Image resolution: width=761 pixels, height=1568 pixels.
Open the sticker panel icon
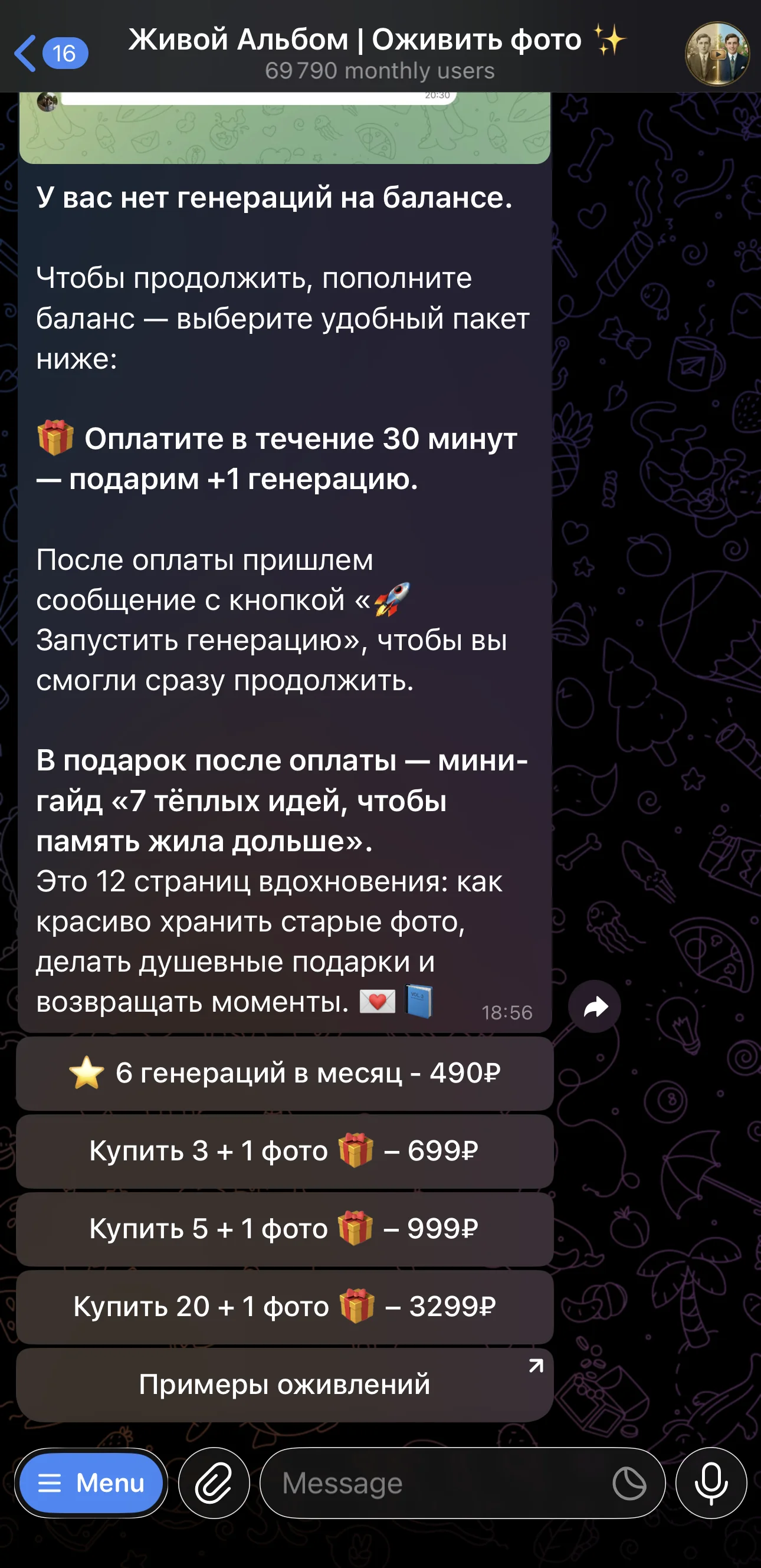pos(629,1483)
